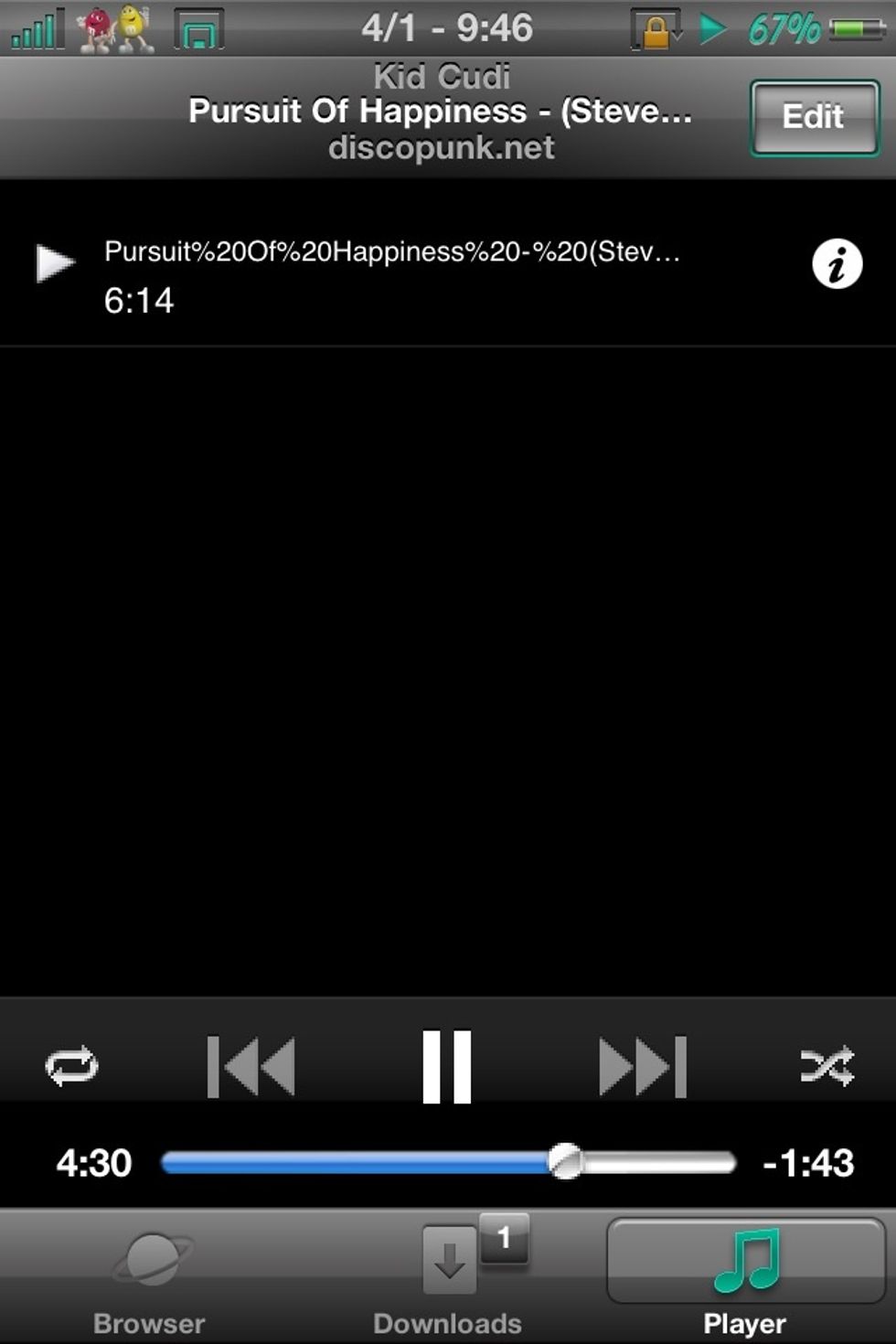Skip to the next track
The height and width of the screenshot is (1344, 896).
tap(643, 1066)
